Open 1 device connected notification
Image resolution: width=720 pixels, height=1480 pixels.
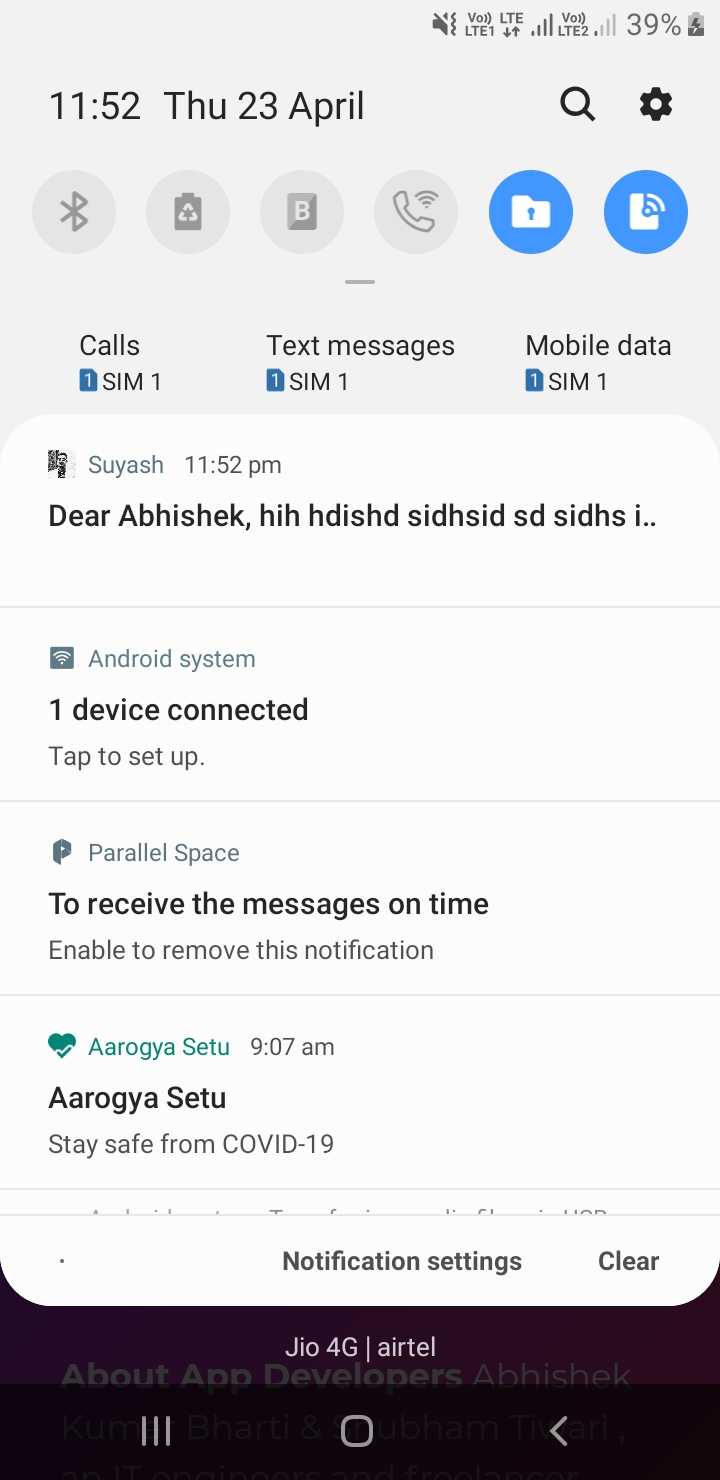tap(360, 704)
